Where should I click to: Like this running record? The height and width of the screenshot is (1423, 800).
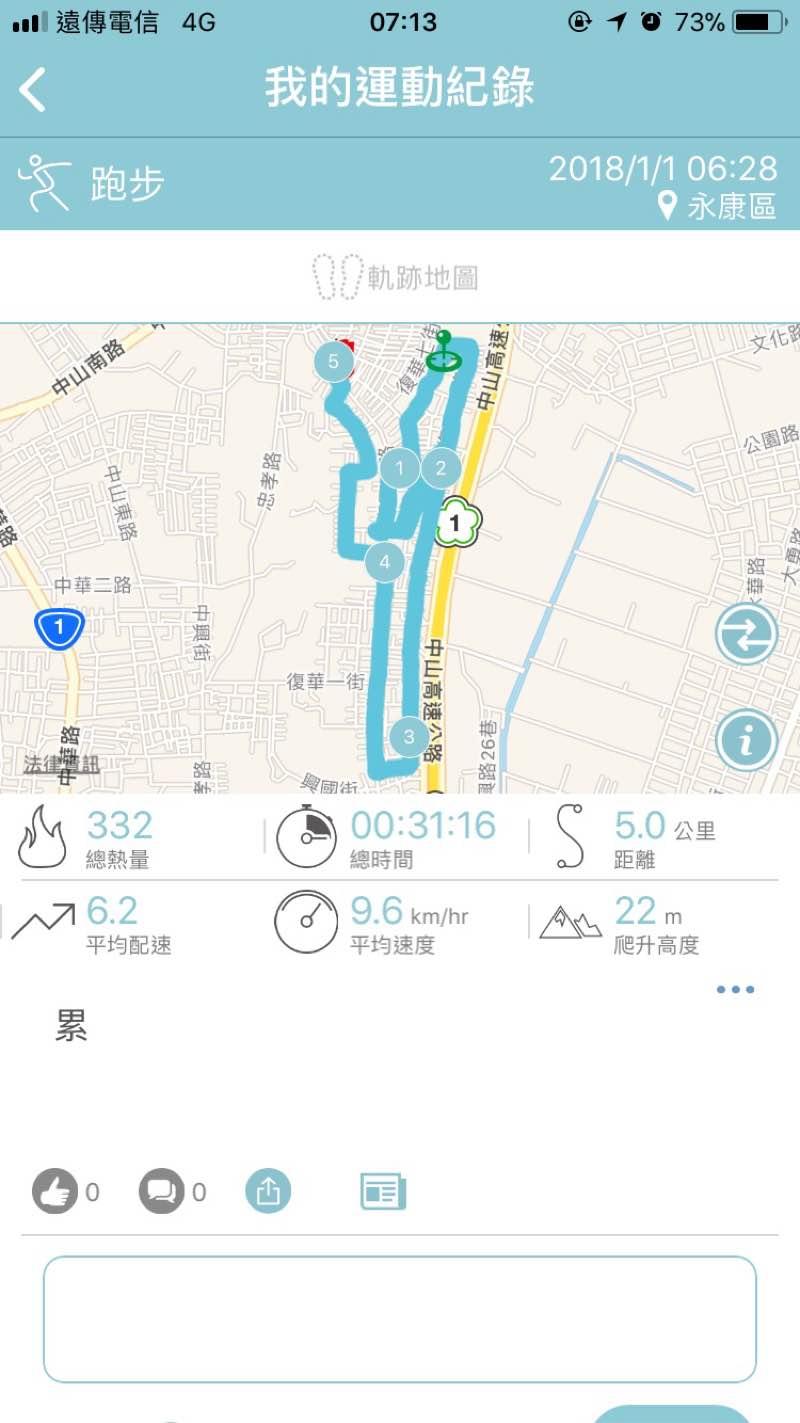(x=54, y=1192)
